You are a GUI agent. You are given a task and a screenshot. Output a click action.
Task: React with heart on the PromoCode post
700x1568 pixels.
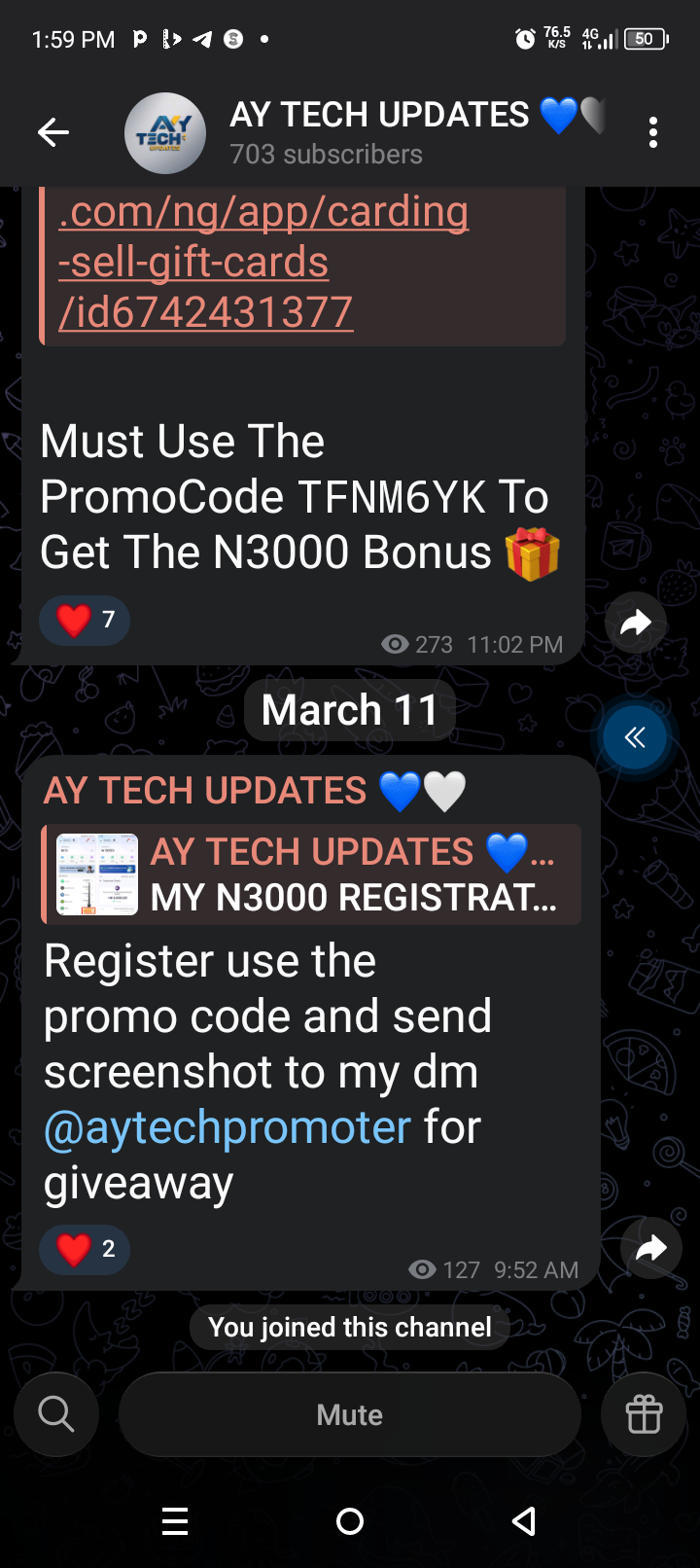[x=85, y=620]
